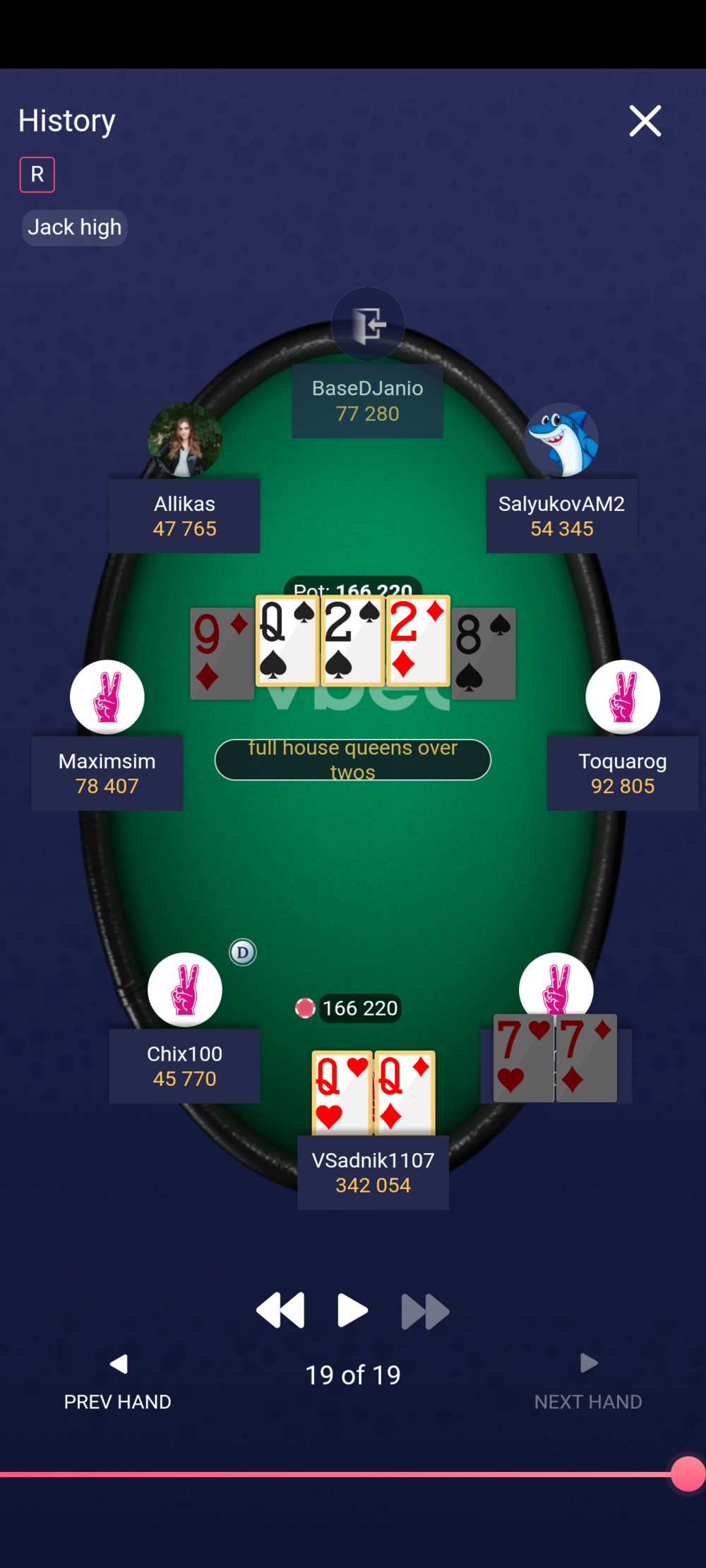Open SalyukovAM2 shark avatar
Image resolution: width=706 pixels, height=1568 pixels.
pos(561,440)
